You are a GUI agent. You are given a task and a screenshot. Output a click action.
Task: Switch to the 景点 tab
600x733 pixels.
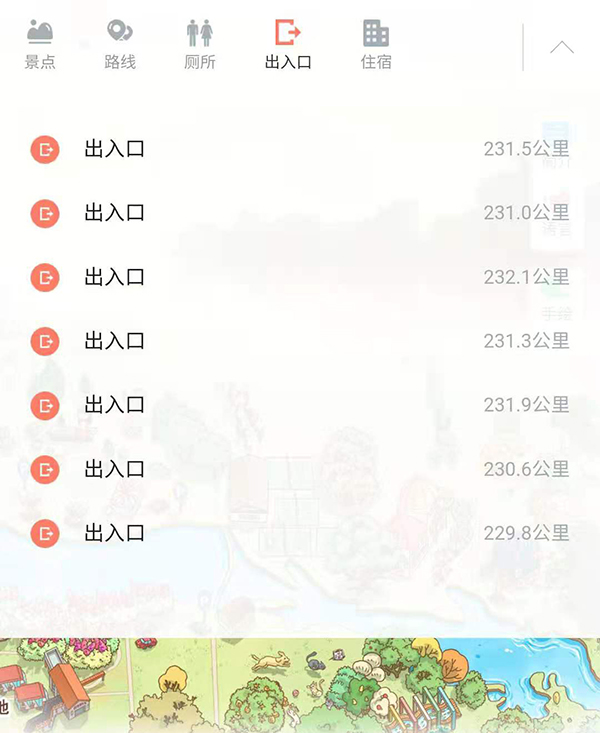point(40,45)
